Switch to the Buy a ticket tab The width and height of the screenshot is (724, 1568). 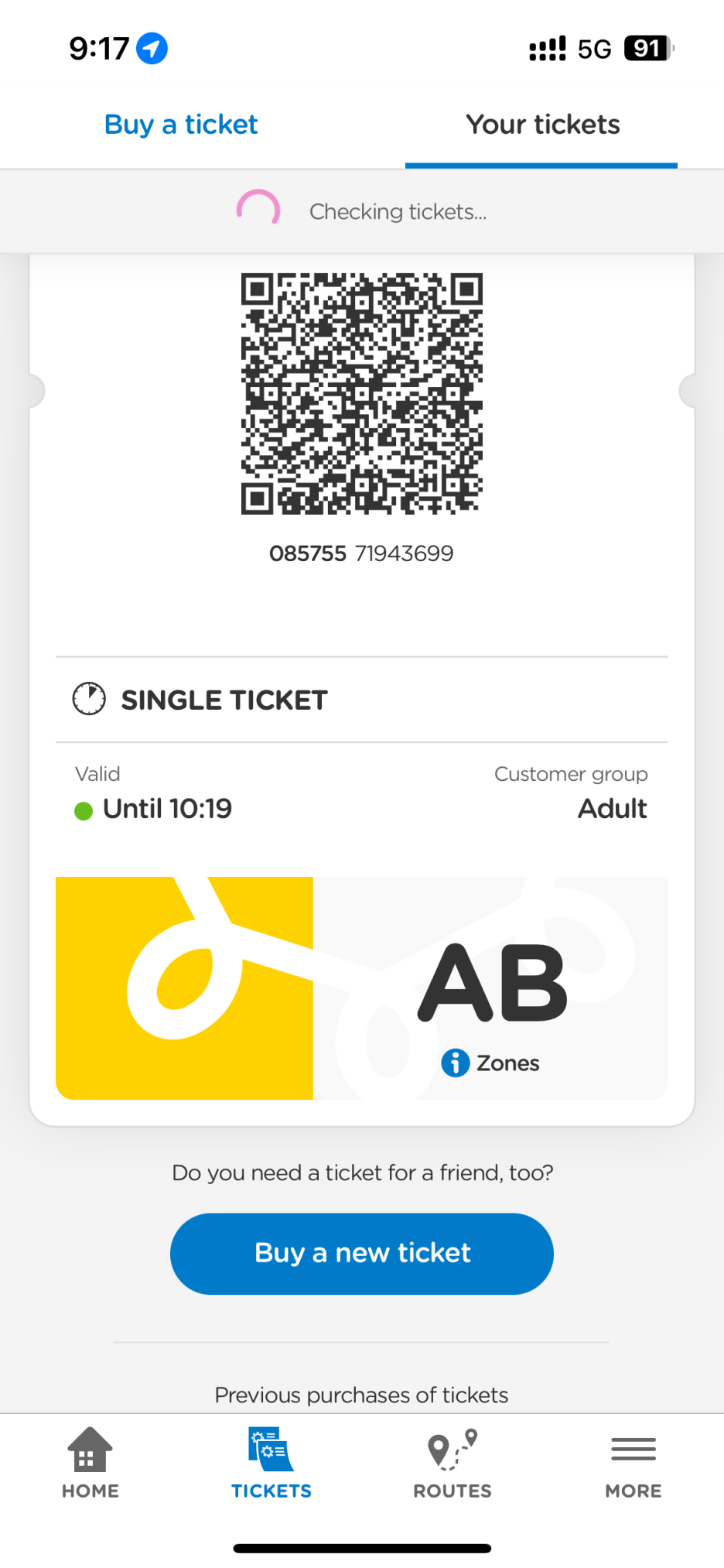tap(181, 125)
